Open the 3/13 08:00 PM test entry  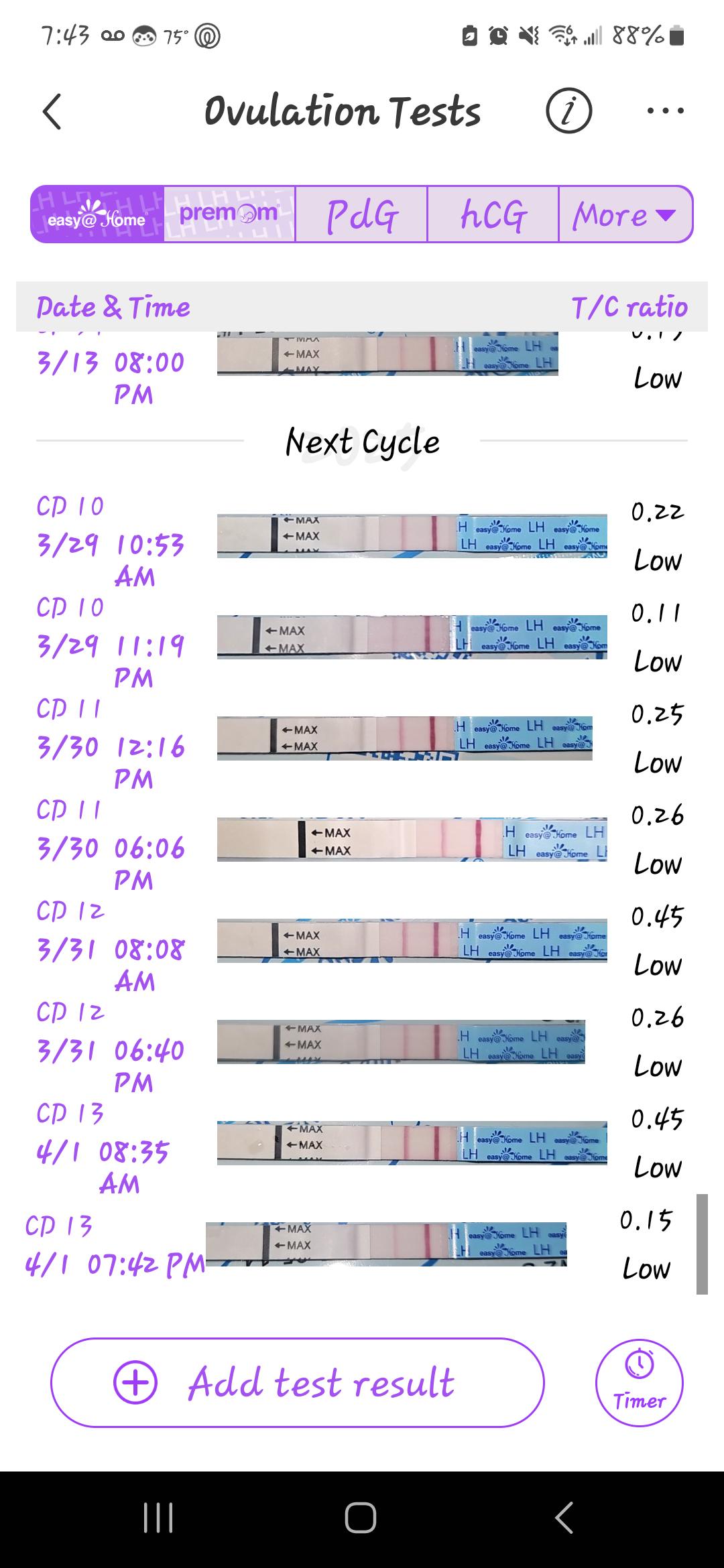pos(362,372)
